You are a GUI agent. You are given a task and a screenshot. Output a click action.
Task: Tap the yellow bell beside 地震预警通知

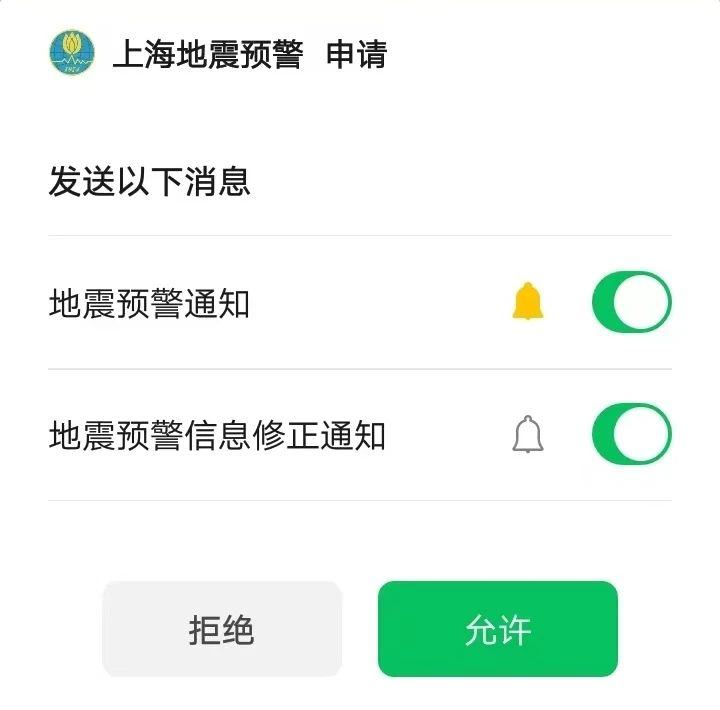pyautogui.click(x=528, y=302)
